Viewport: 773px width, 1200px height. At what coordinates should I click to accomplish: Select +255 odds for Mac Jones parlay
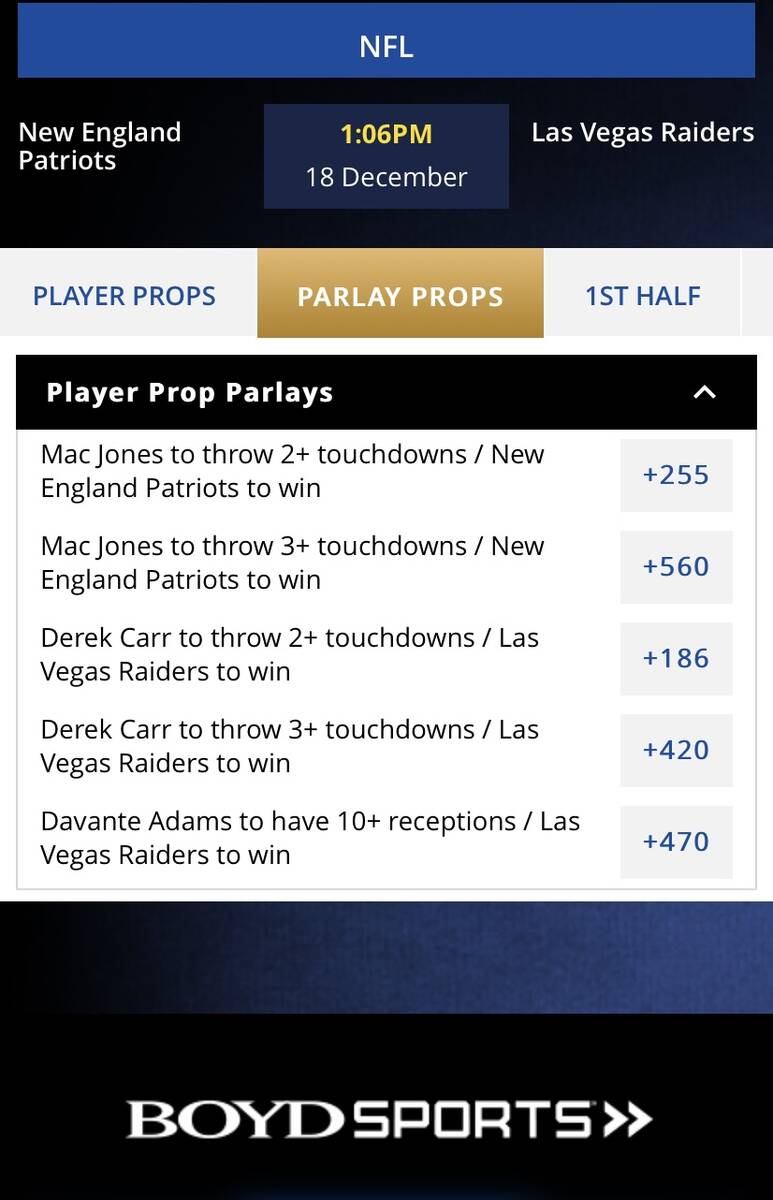(x=676, y=475)
